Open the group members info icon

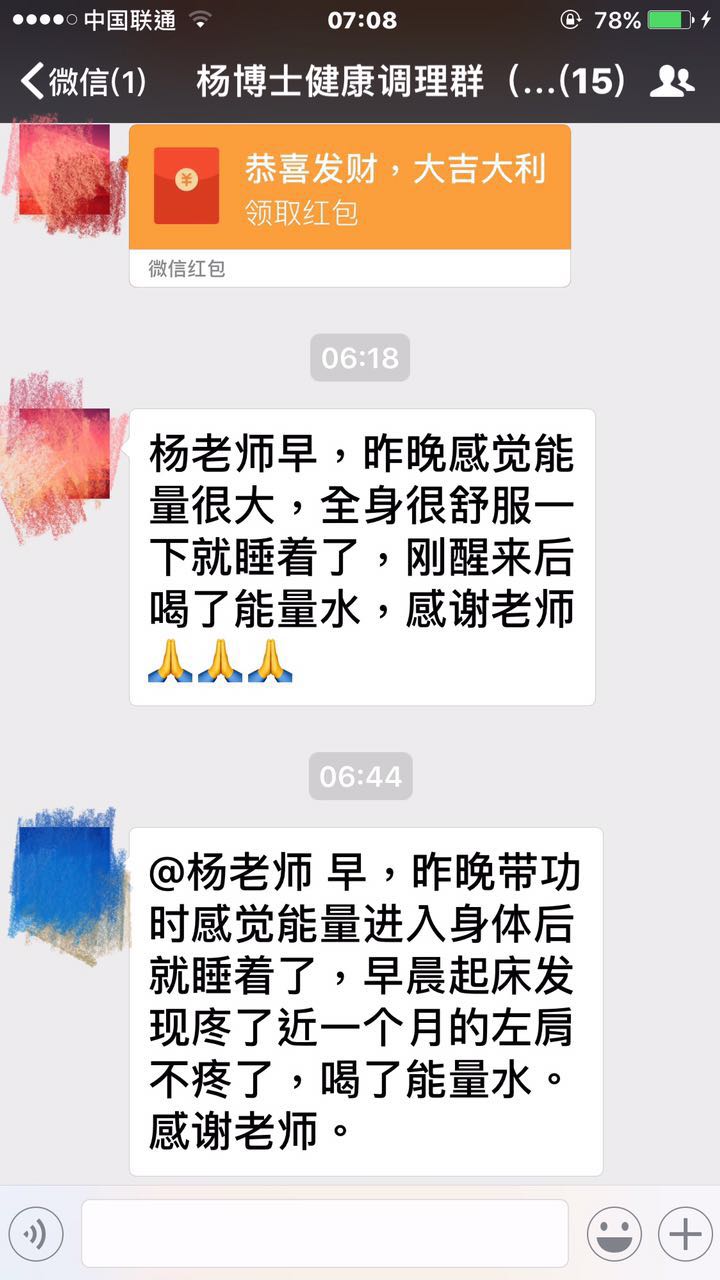pos(671,81)
